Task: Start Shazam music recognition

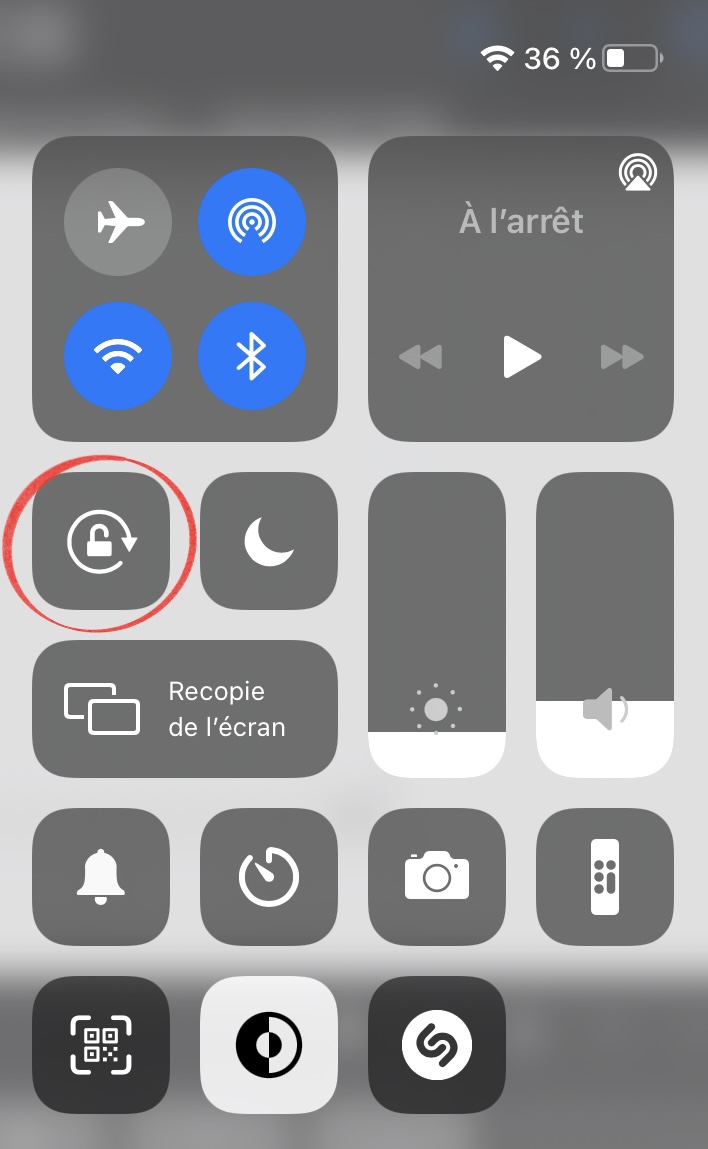Action: pos(437,1045)
